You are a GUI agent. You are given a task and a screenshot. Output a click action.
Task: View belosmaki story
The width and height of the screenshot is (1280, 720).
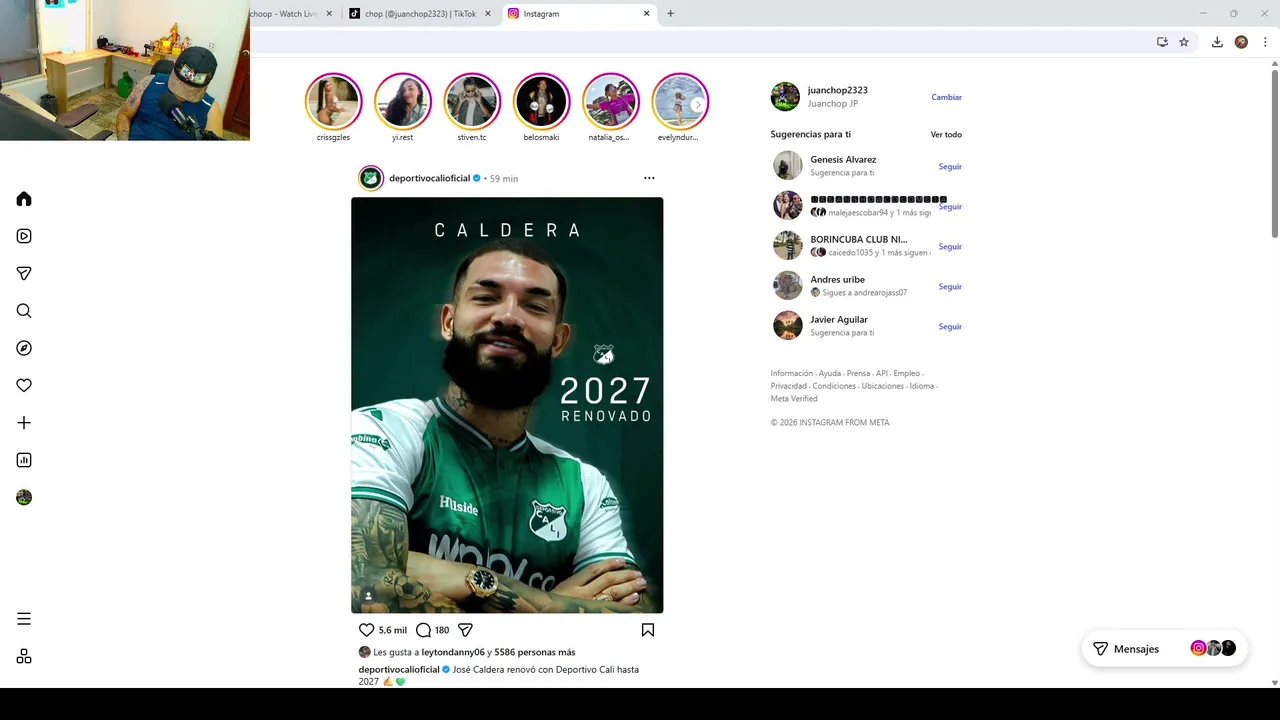click(x=541, y=101)
